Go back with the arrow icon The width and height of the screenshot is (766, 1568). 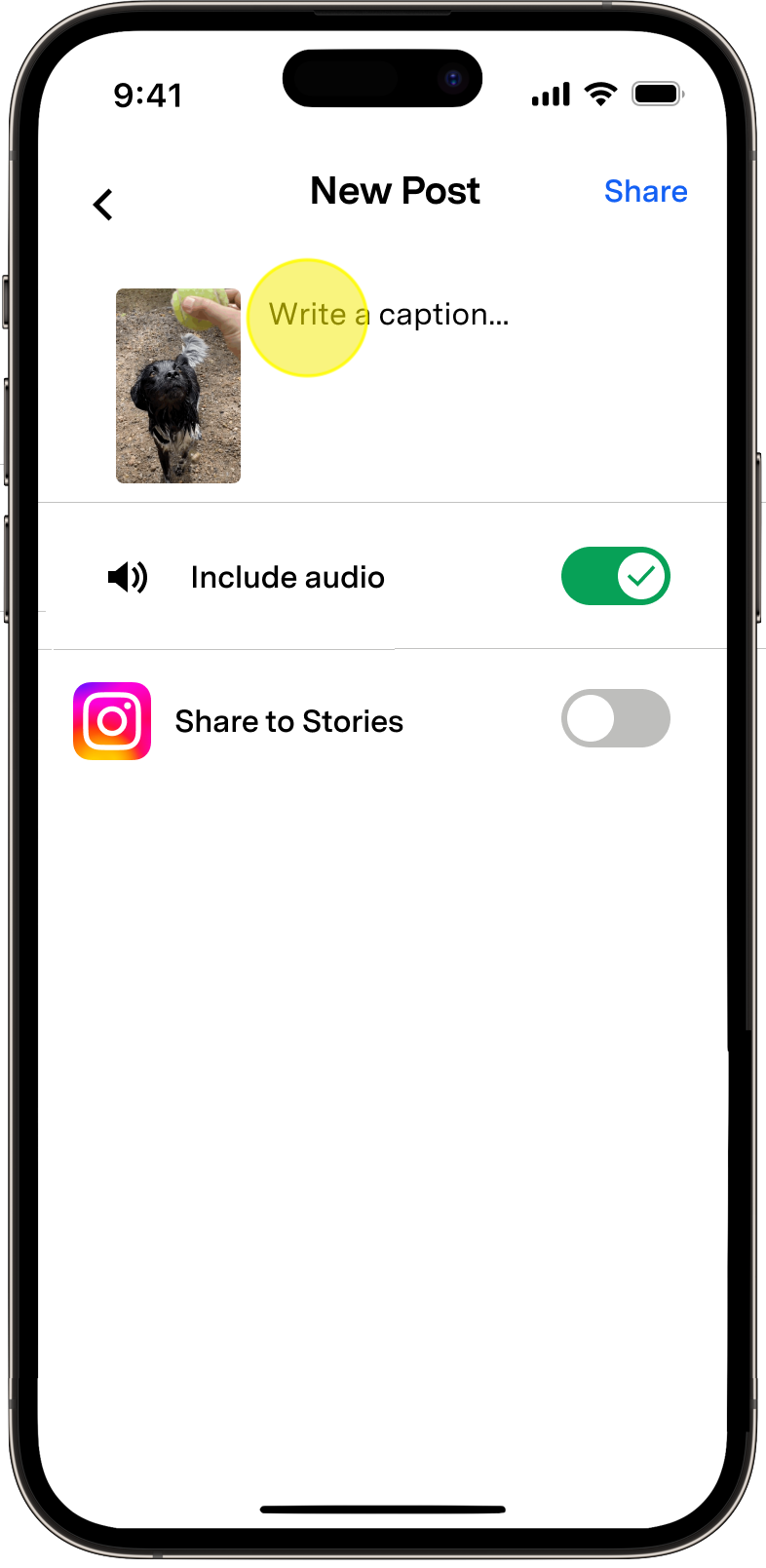[x=103, y=205]
